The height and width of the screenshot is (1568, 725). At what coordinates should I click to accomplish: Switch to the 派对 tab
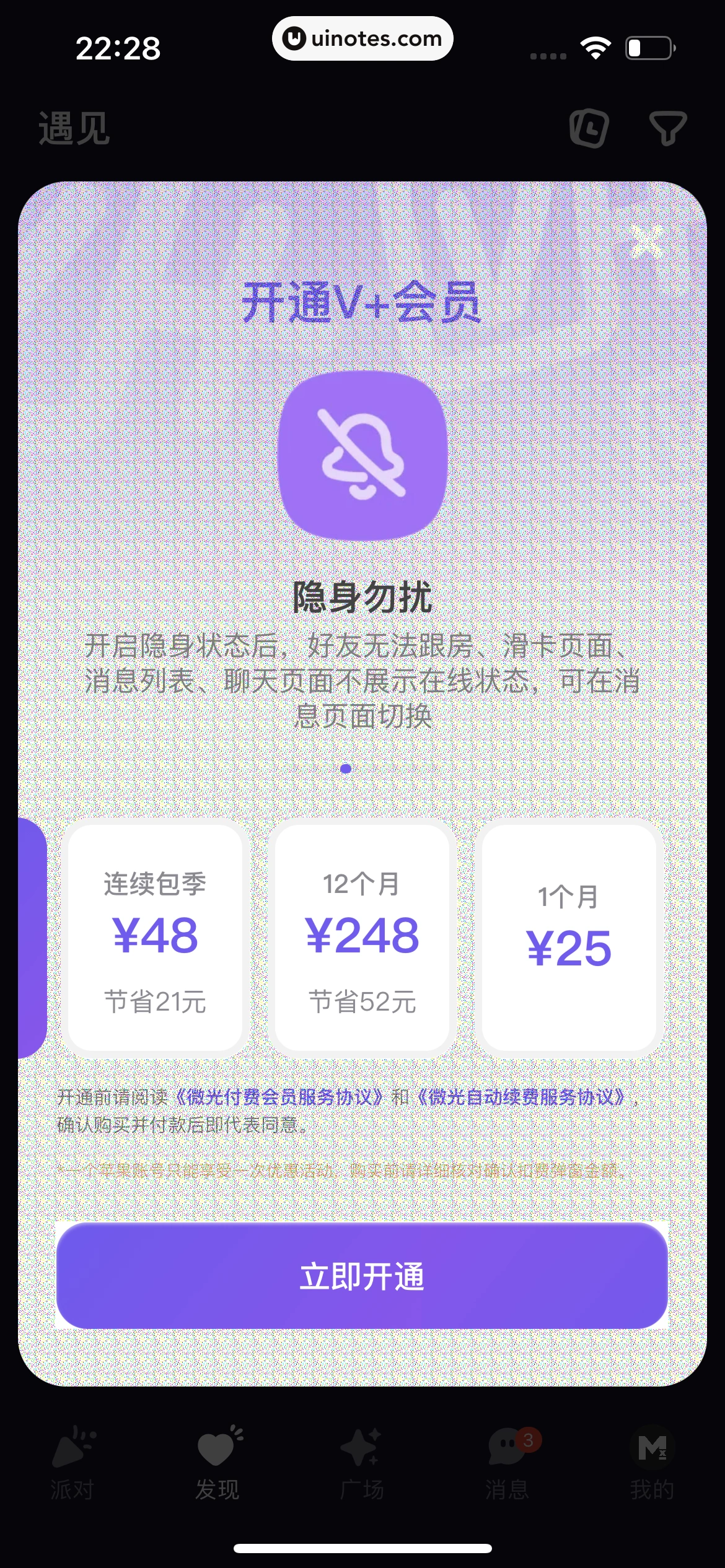click(x=72, y=1463)
